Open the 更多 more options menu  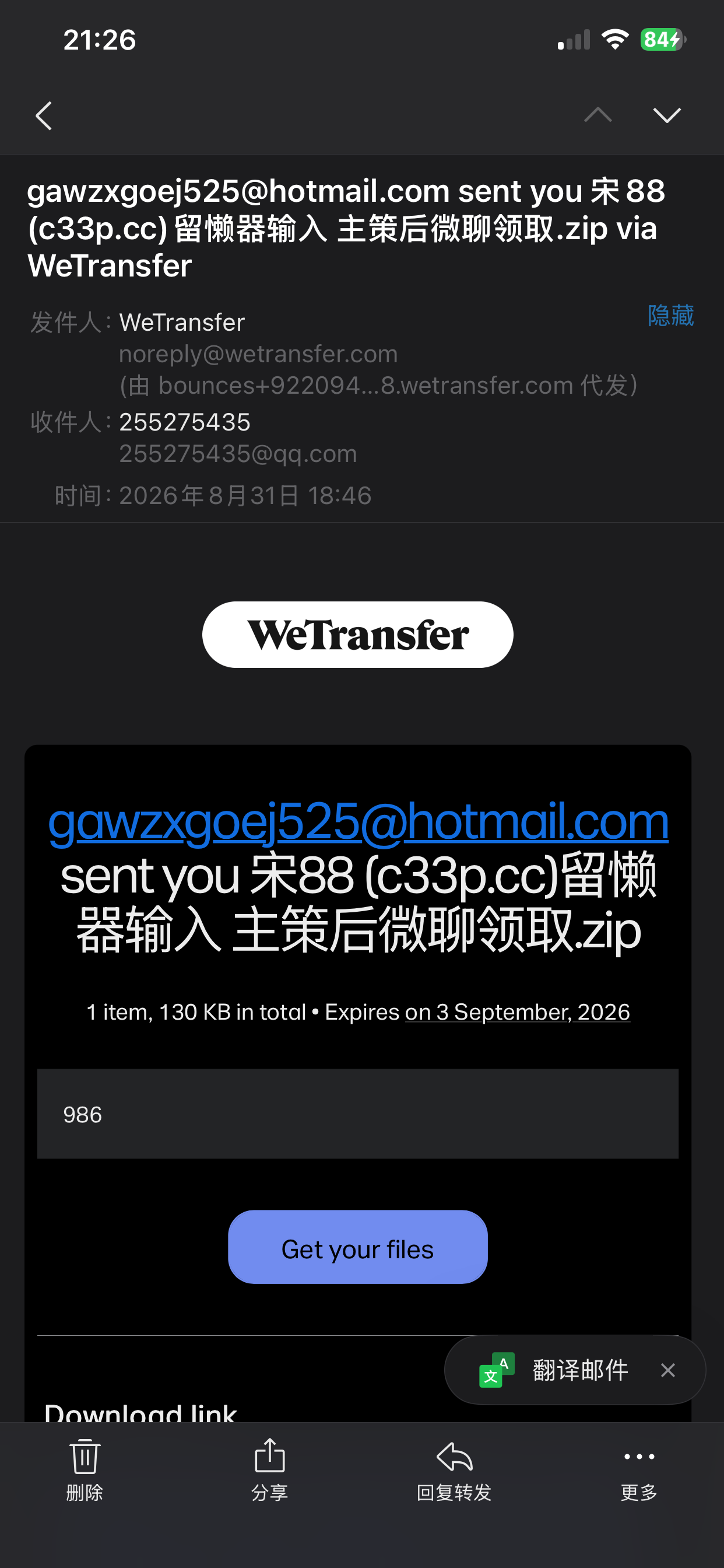[639, 1469]
